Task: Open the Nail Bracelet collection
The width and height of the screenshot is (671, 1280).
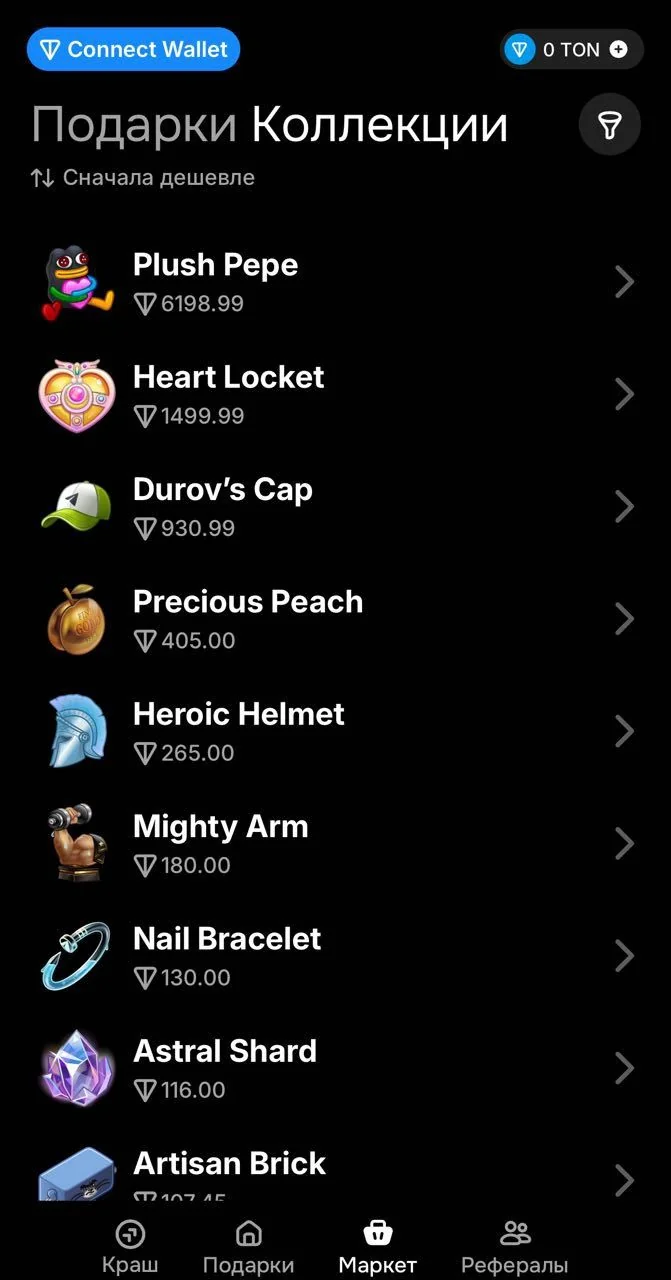Action: [336, 956]
